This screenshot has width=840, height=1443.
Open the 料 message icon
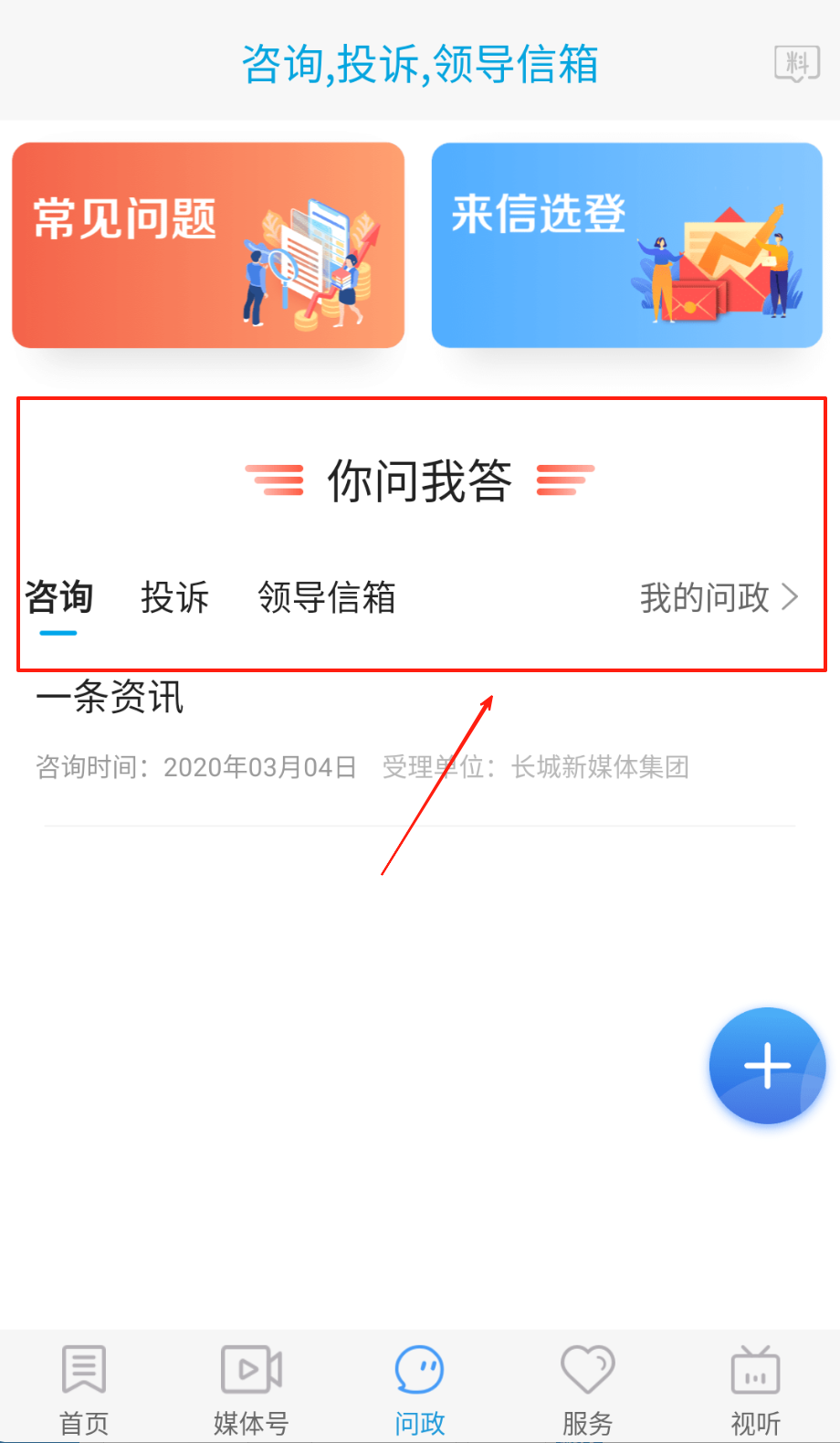[x=796, y=64]
